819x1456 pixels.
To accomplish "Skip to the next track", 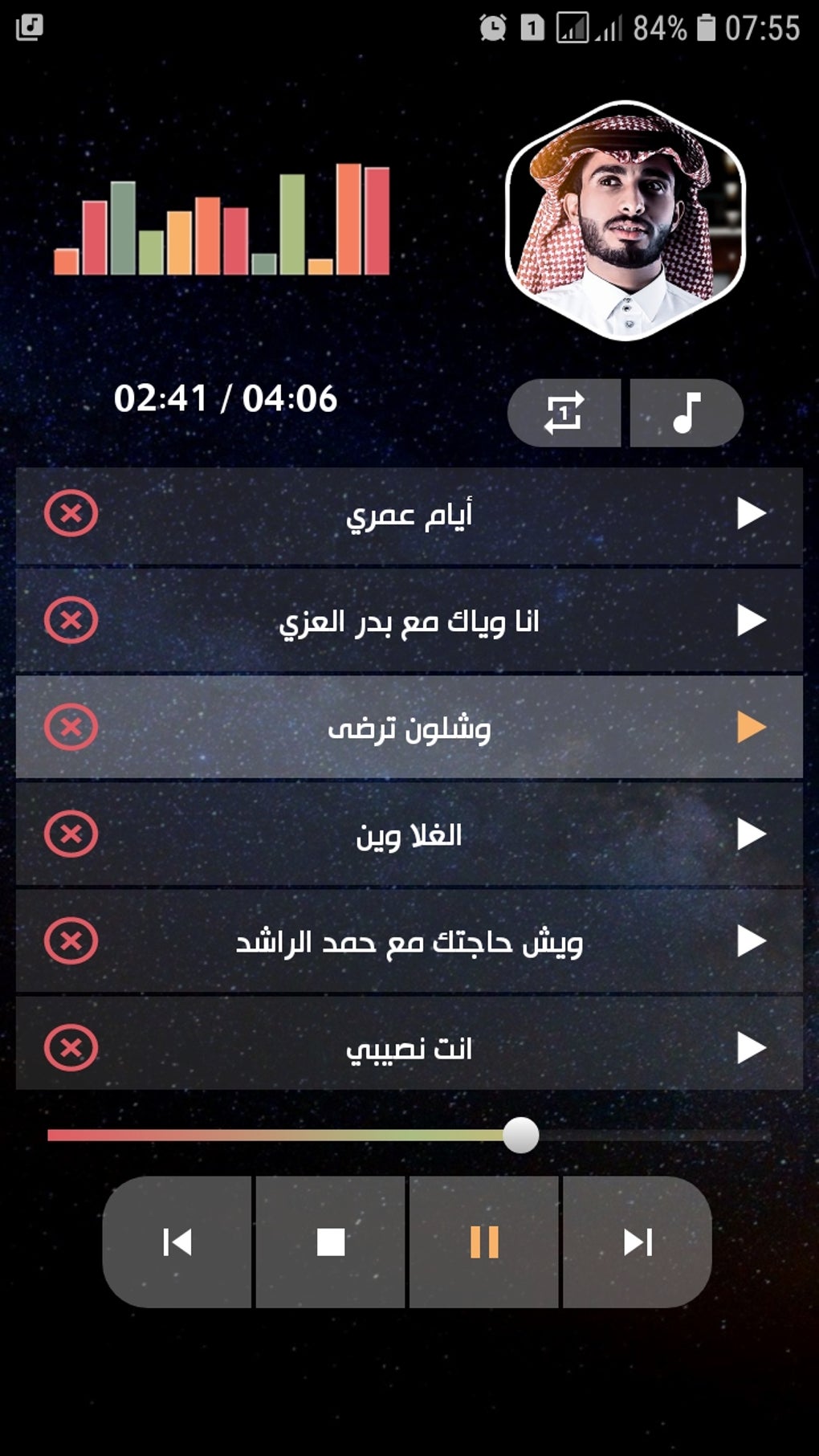I will pos(638,1242).
